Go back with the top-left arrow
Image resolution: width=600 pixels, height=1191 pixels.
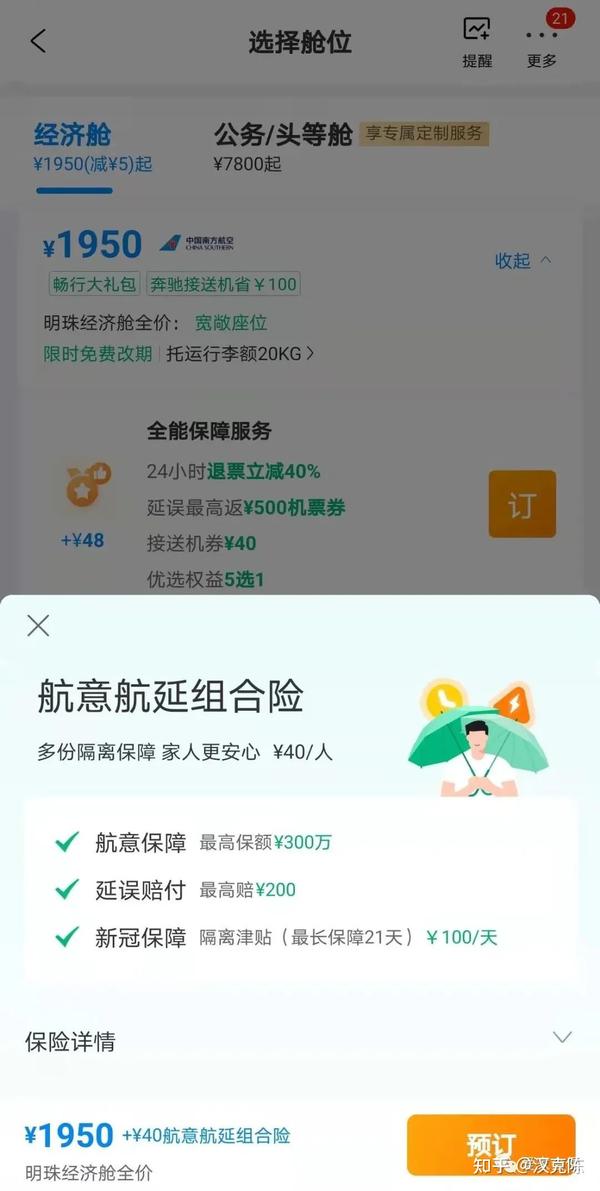[x=38, y=41]
